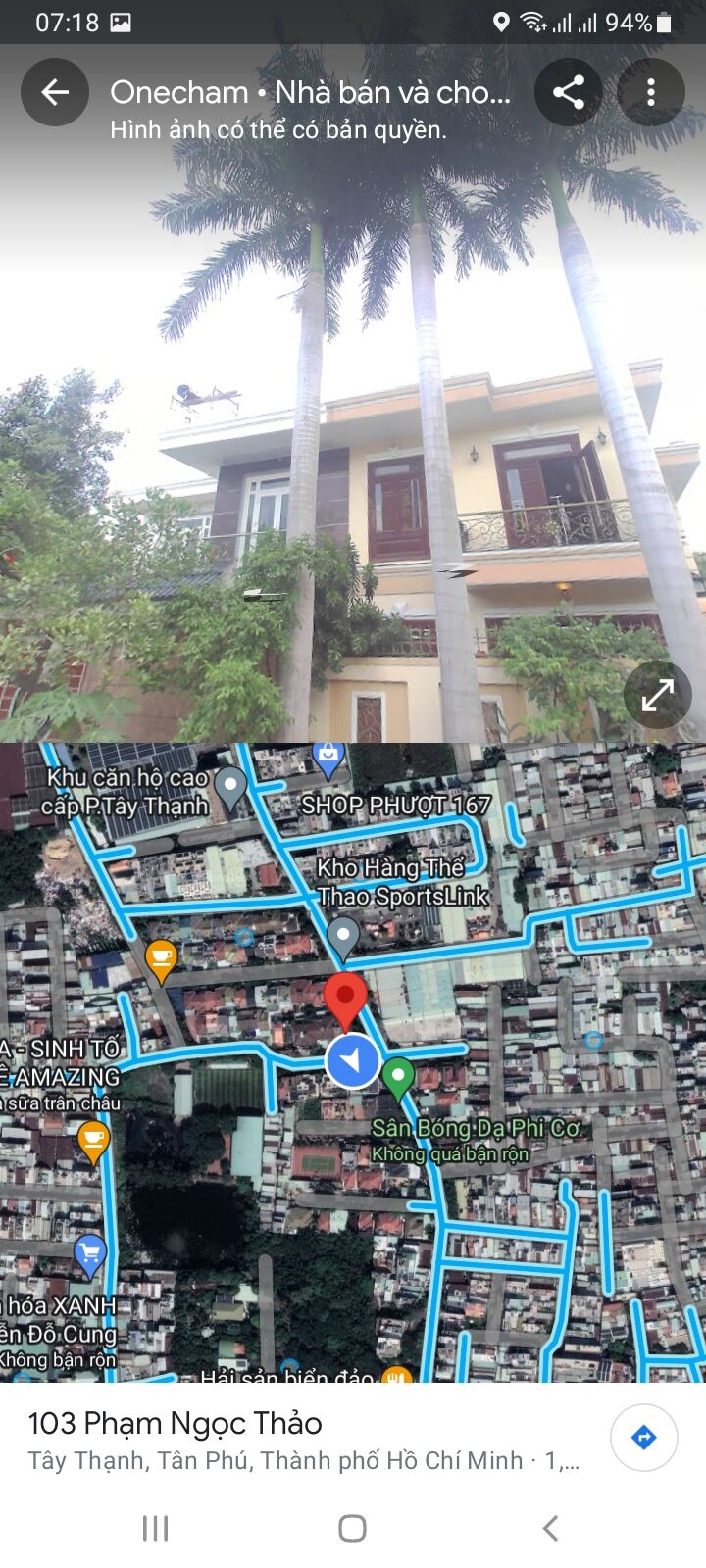Open the three-dot overflow menu
This screenshot has height=1568, width=706.
click(x=651, y=92)
